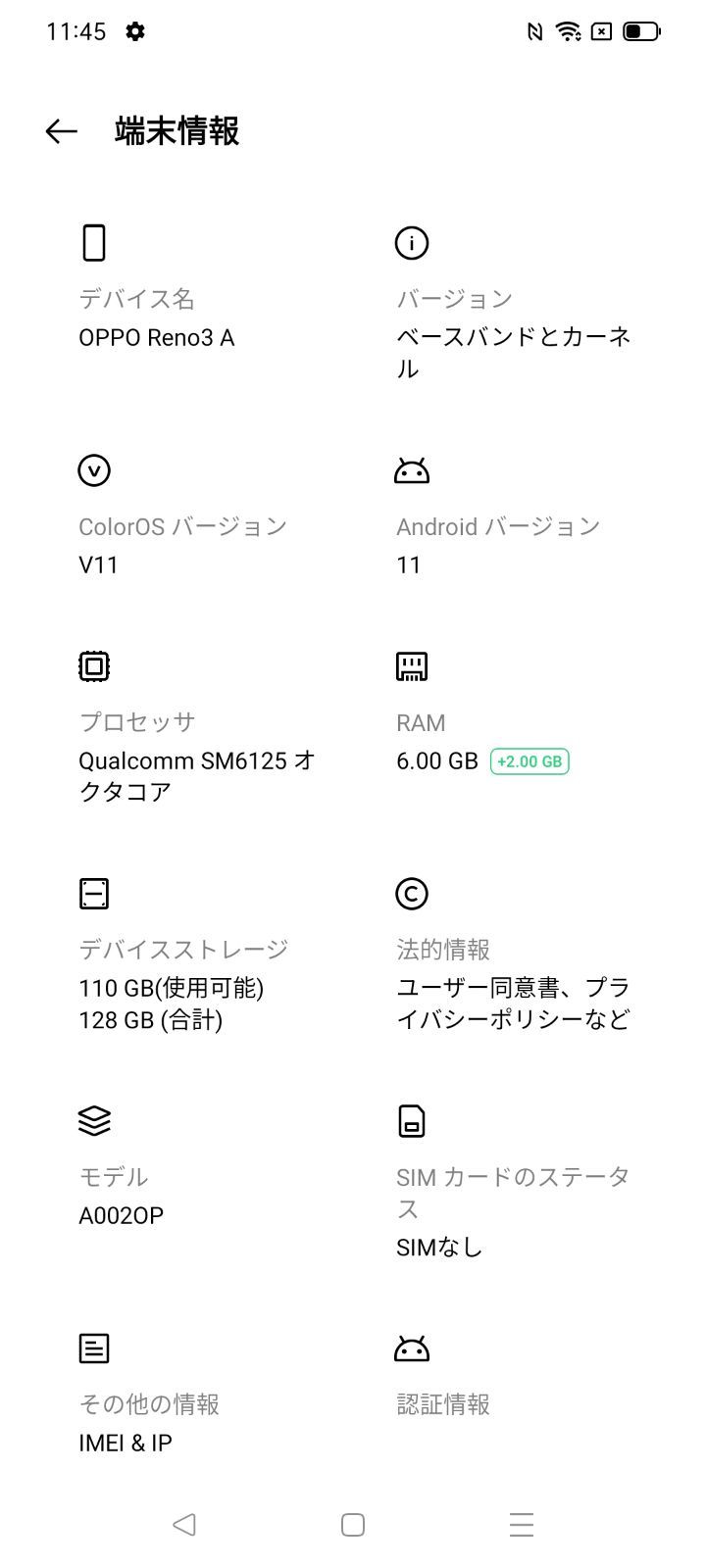Tap the +2.00 GB RAM expansion badge
The image size is (706, 1568).
[529, 761]
